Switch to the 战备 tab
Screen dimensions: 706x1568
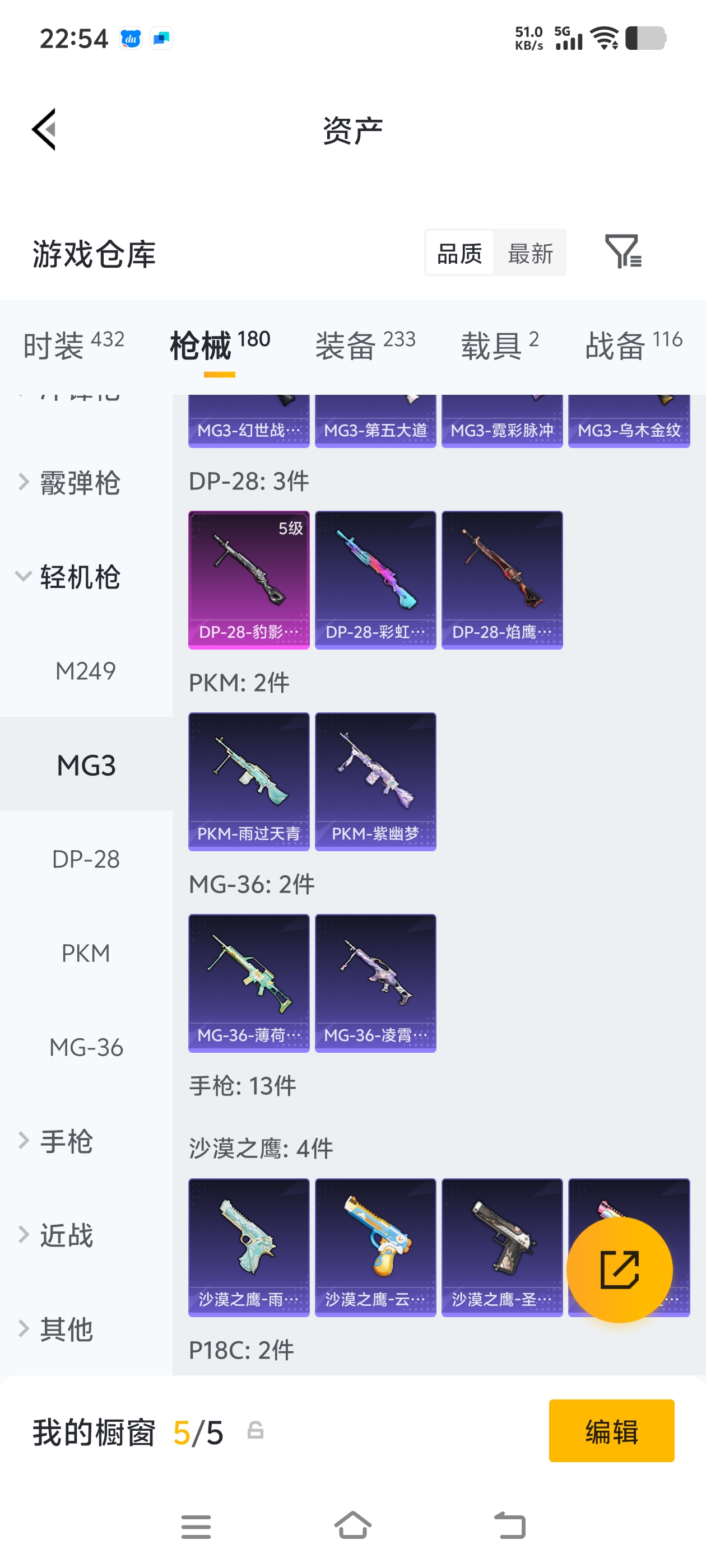[x=633, y=345]
